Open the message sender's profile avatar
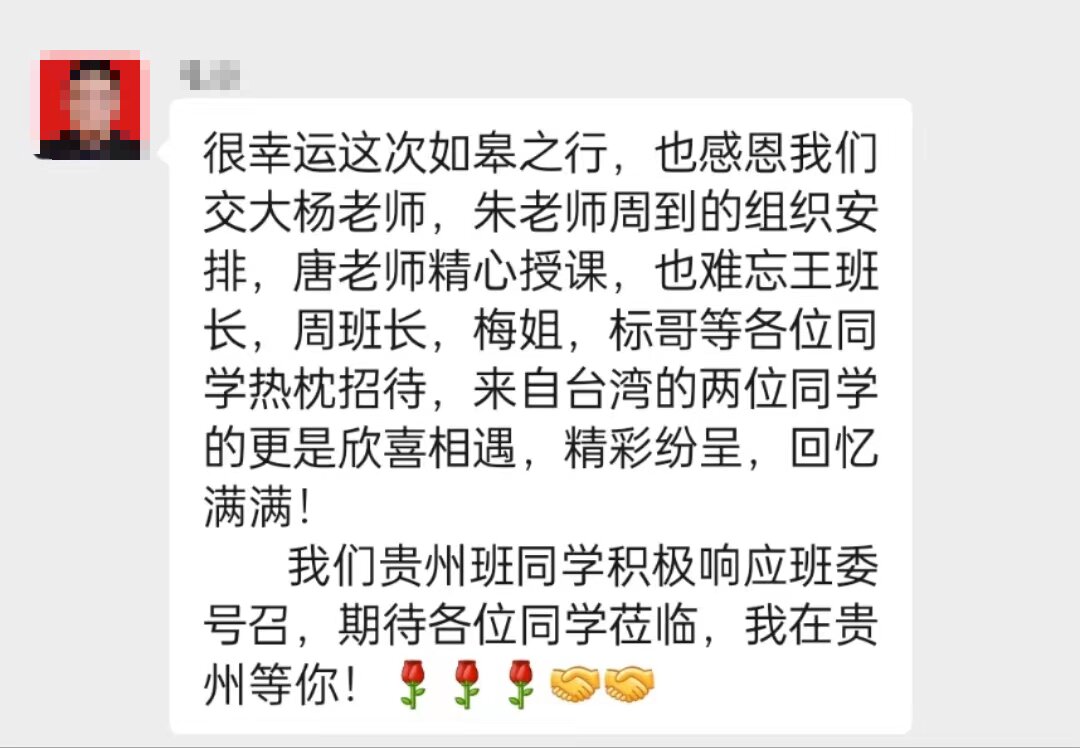Viewport: 1080px width, 748px height. (90, 110)
